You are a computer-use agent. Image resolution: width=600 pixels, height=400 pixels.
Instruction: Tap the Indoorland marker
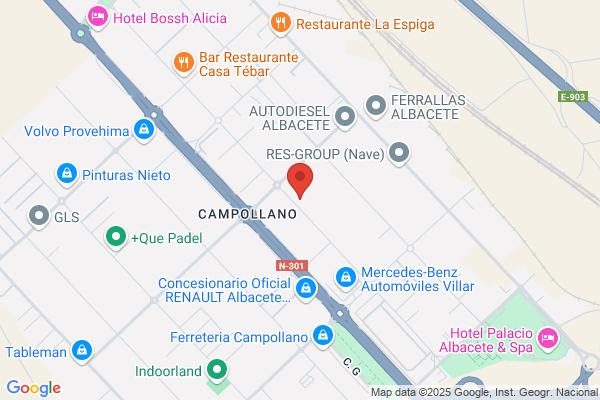point(217,370)
